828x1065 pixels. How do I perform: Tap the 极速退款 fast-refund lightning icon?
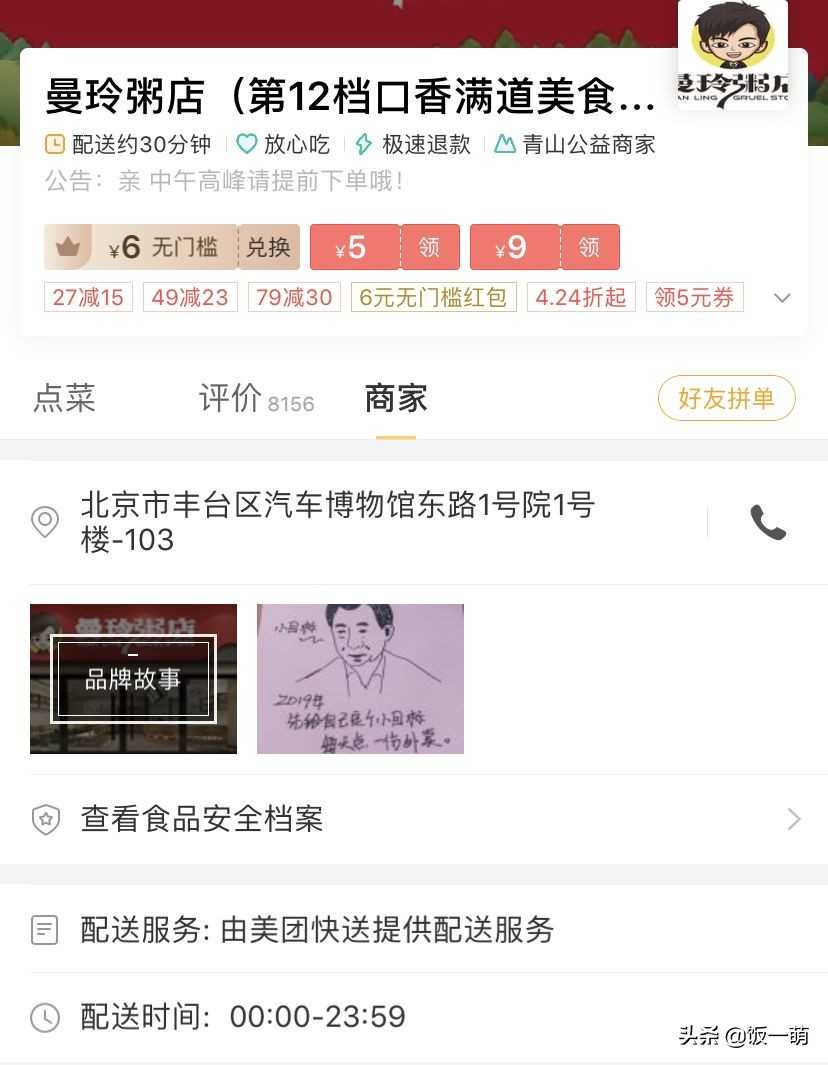[360, 144]
